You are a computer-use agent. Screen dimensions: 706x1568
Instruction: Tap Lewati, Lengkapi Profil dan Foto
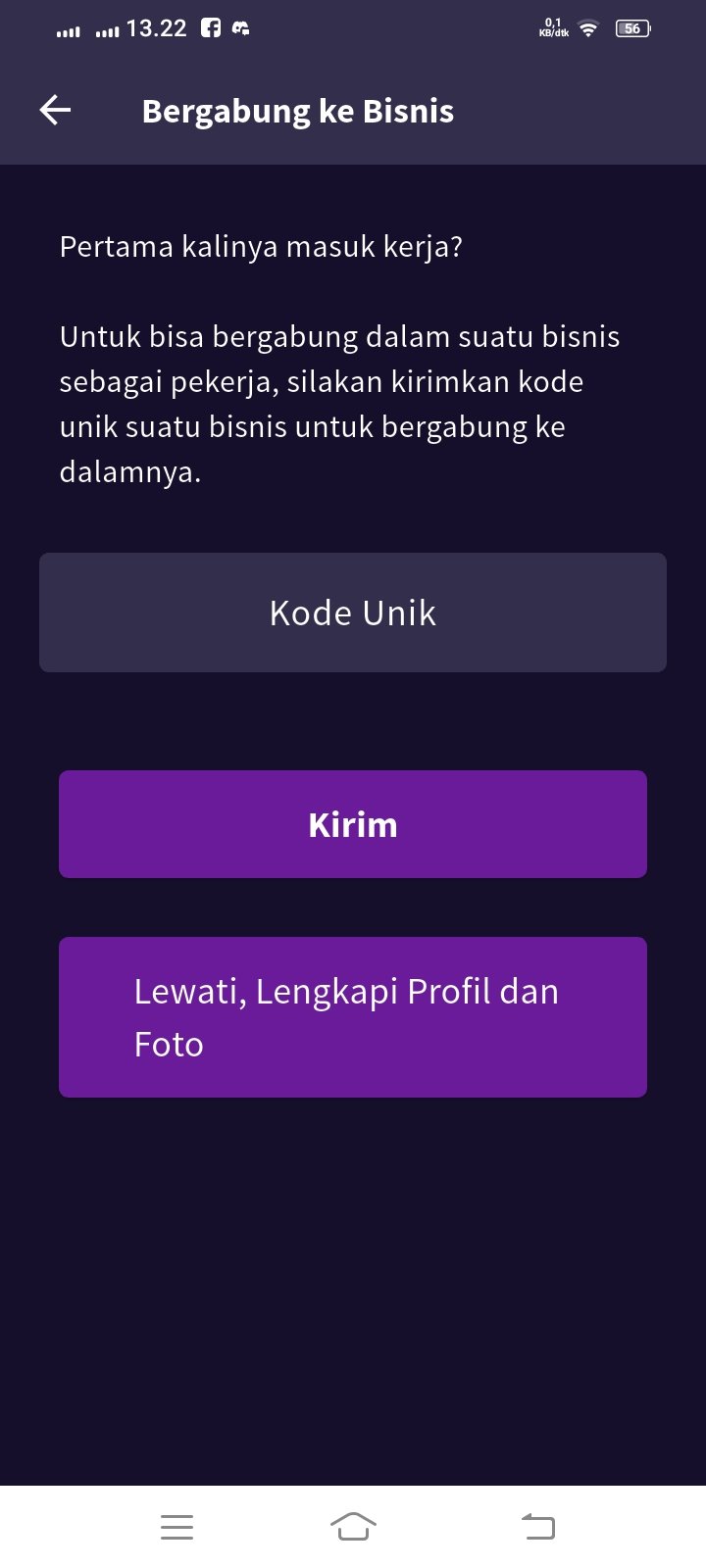(353, 1016)
